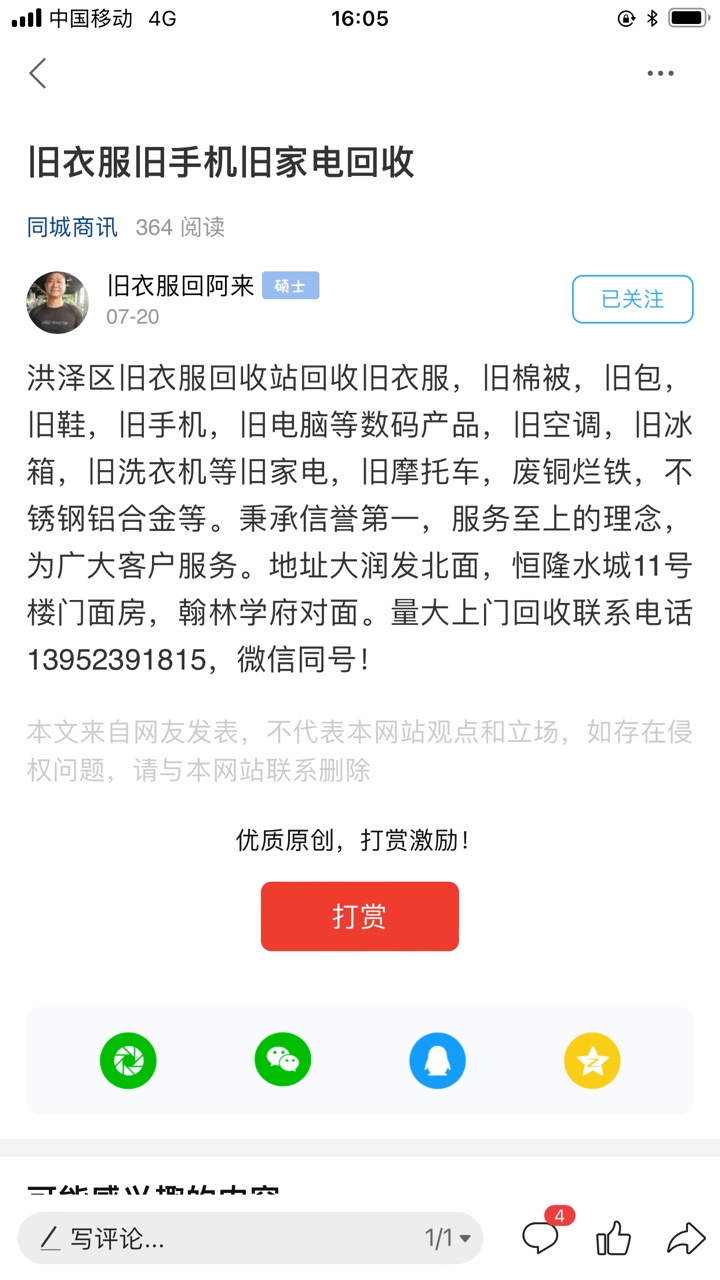
Task: Like the post with the thumbs-up icon
Action: (x=613, y=1239)
